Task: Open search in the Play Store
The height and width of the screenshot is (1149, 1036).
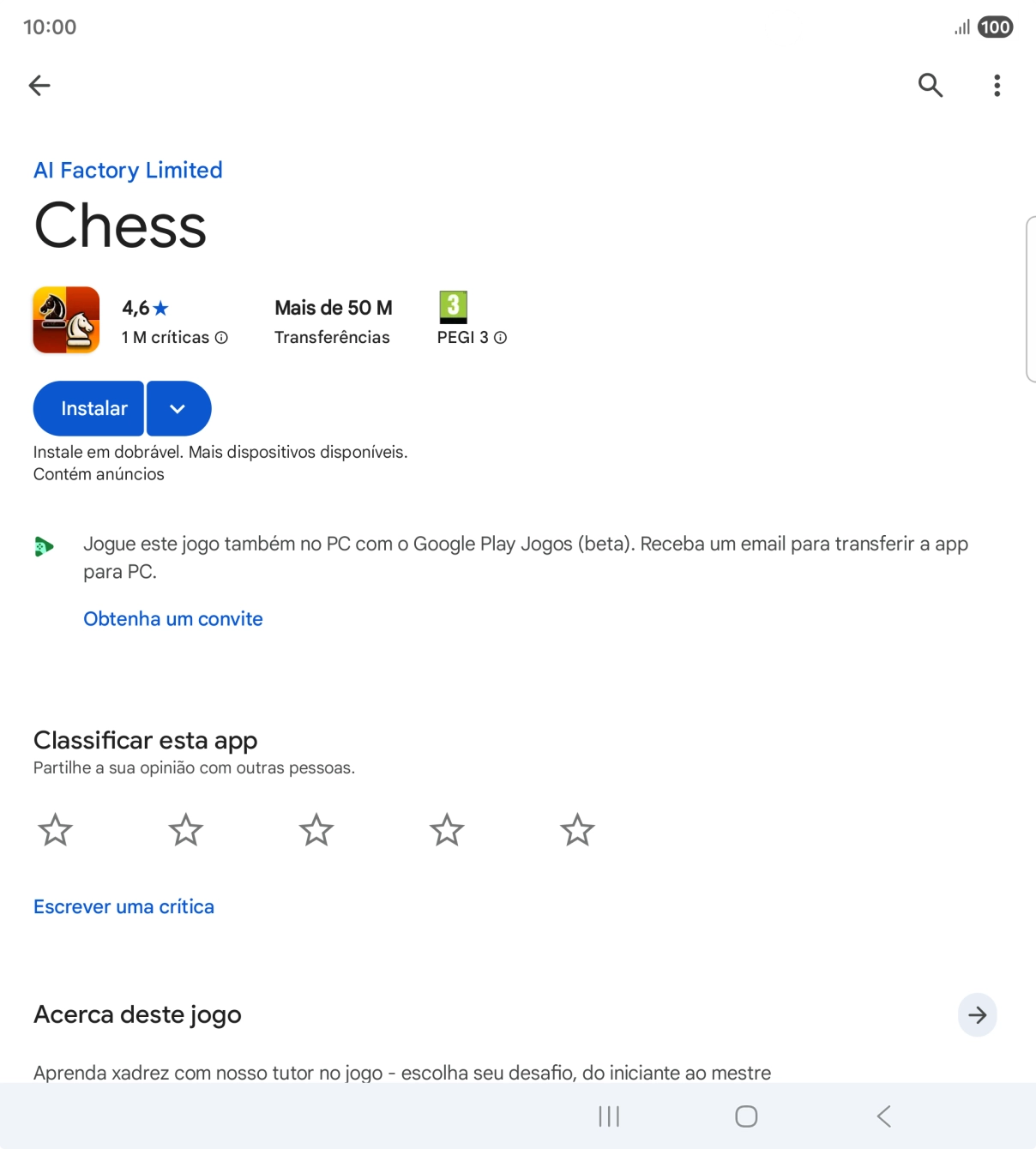Action: [x=931, y=85]
